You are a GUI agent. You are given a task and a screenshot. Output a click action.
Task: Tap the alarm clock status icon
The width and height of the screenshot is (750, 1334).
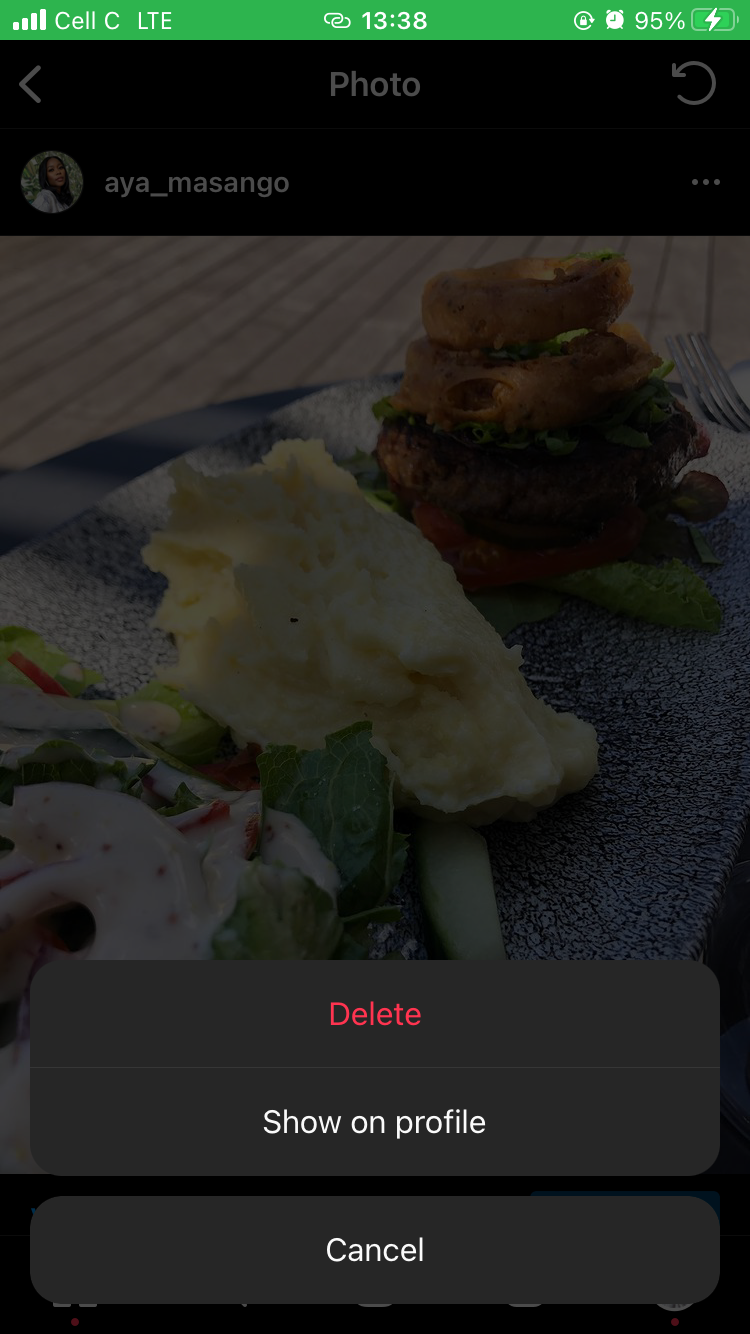click(615, 19)
